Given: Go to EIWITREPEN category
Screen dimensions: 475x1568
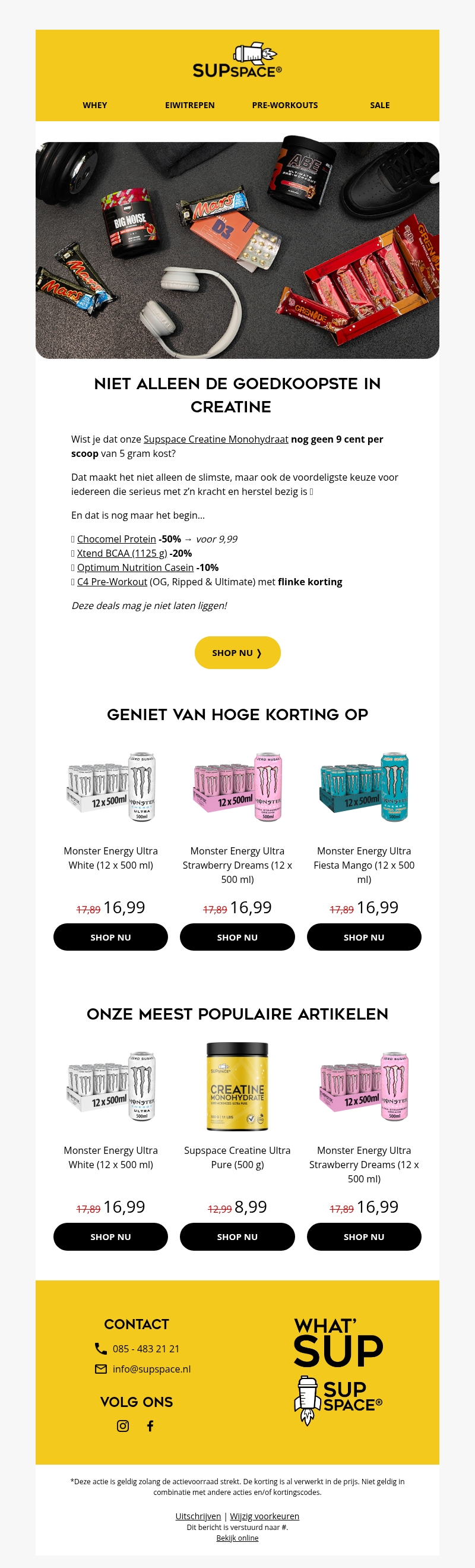Looking at the screenshot, I should point(190,105).
